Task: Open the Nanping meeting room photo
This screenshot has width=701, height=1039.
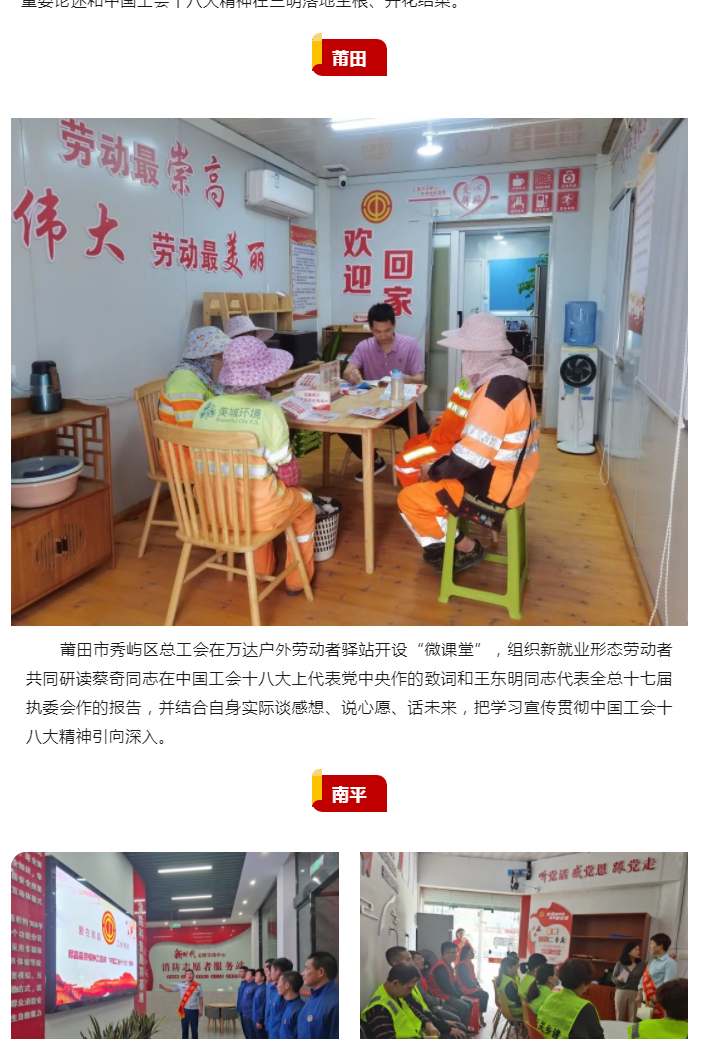Action: pos(523,944)
